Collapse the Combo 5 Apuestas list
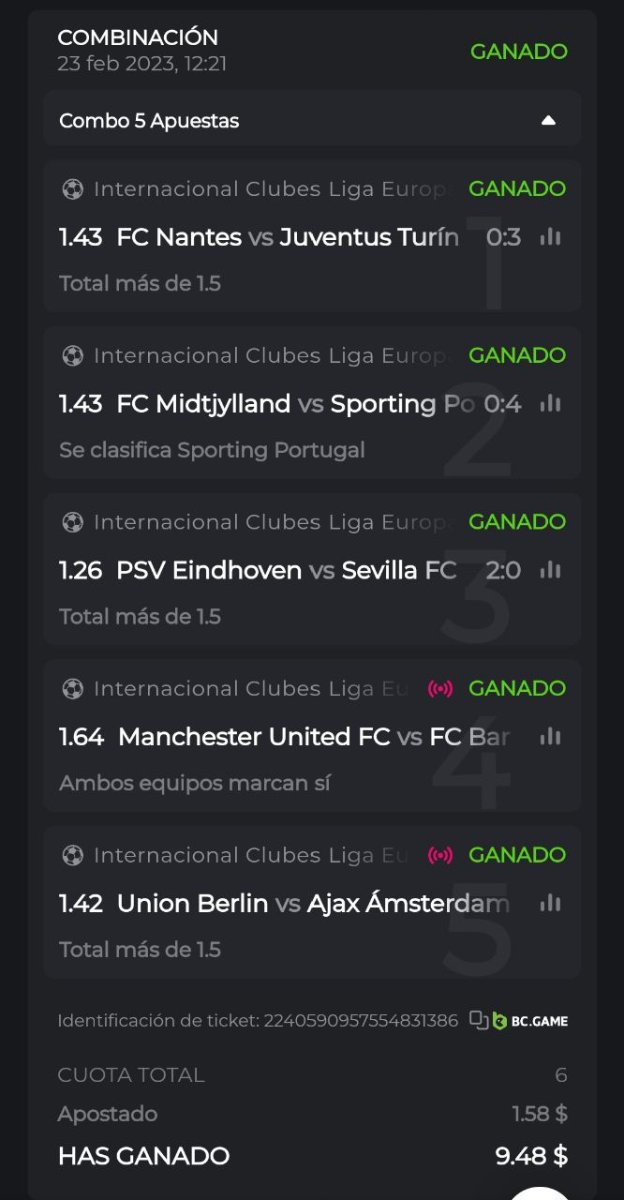Image resolution: width=624 pixels, height=1200 pixels. (547, 121)
